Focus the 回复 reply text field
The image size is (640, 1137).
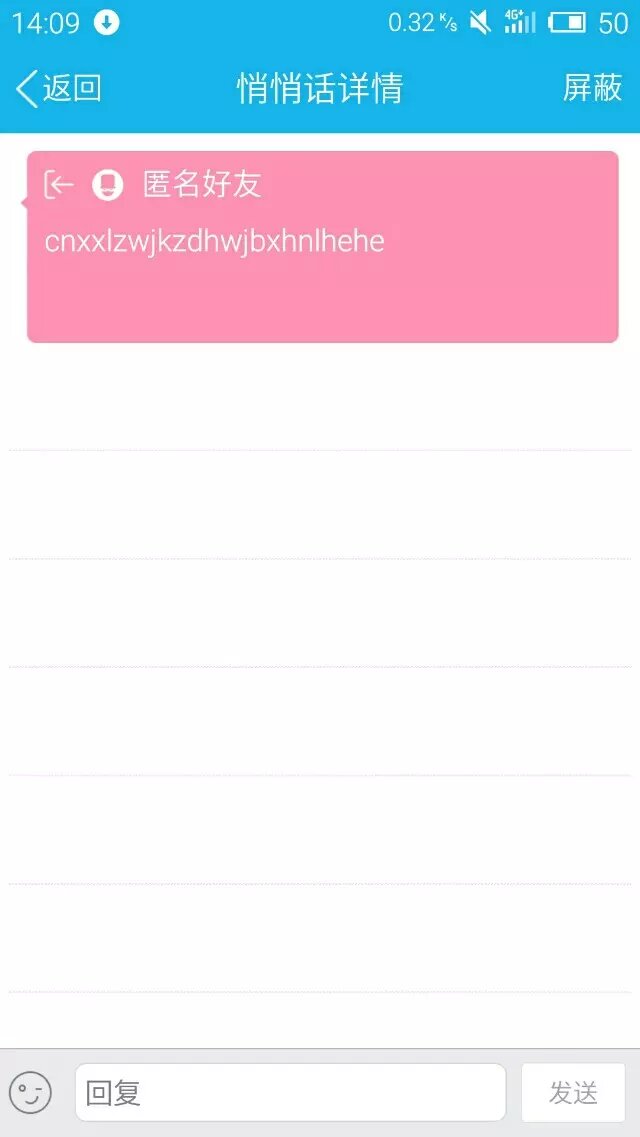point(290,1092)
